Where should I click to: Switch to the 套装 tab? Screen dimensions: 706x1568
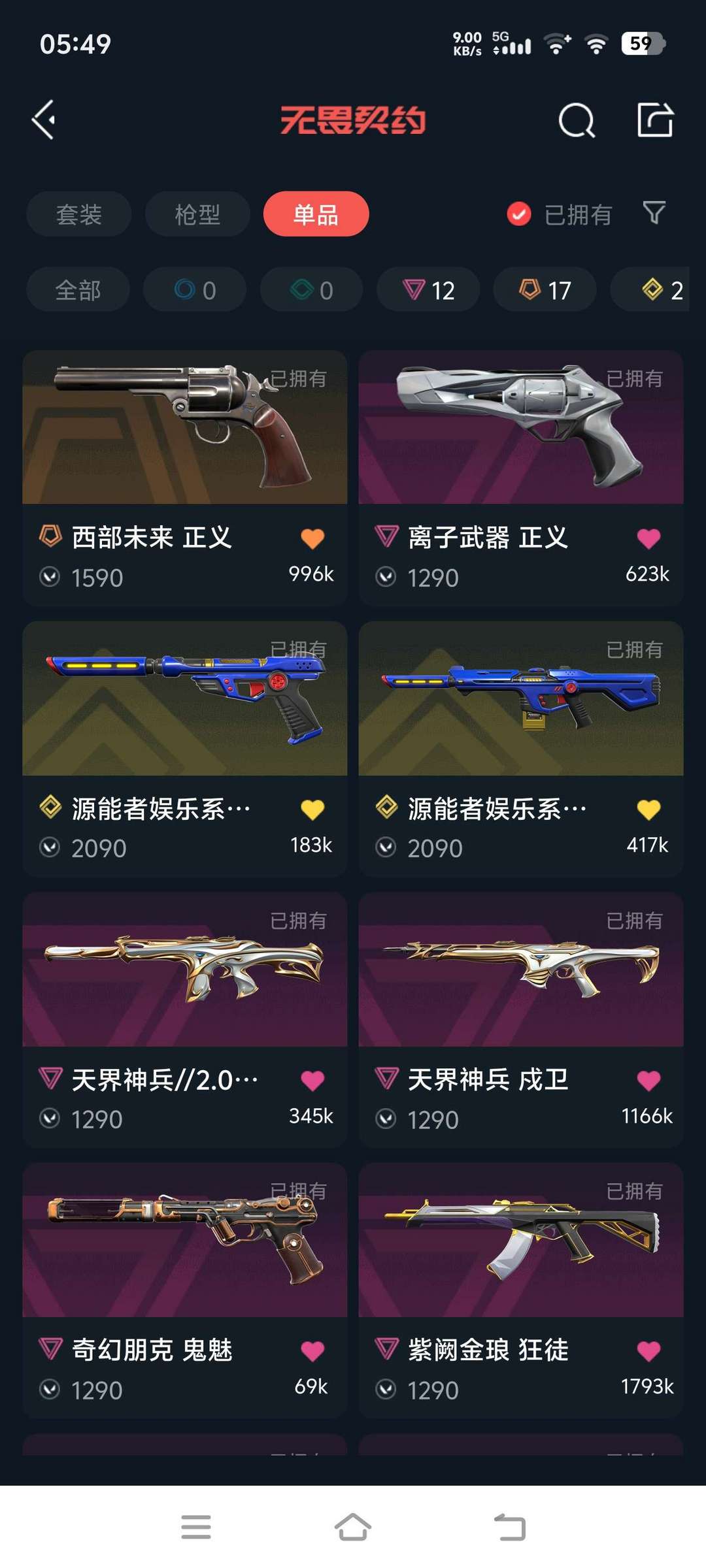78,214
